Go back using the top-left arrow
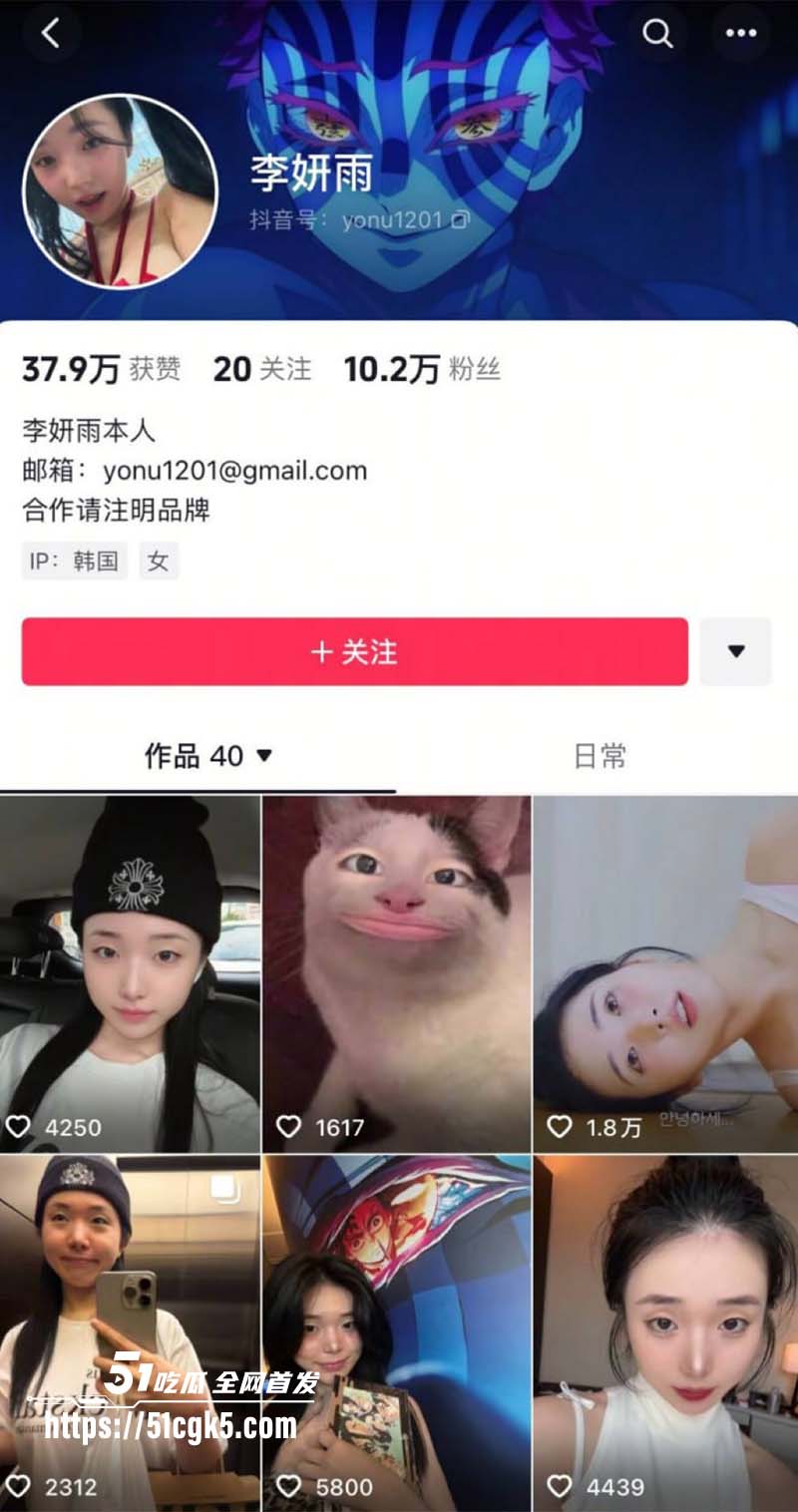Viewport: 798px width, 1512px height. pos(51,34)
